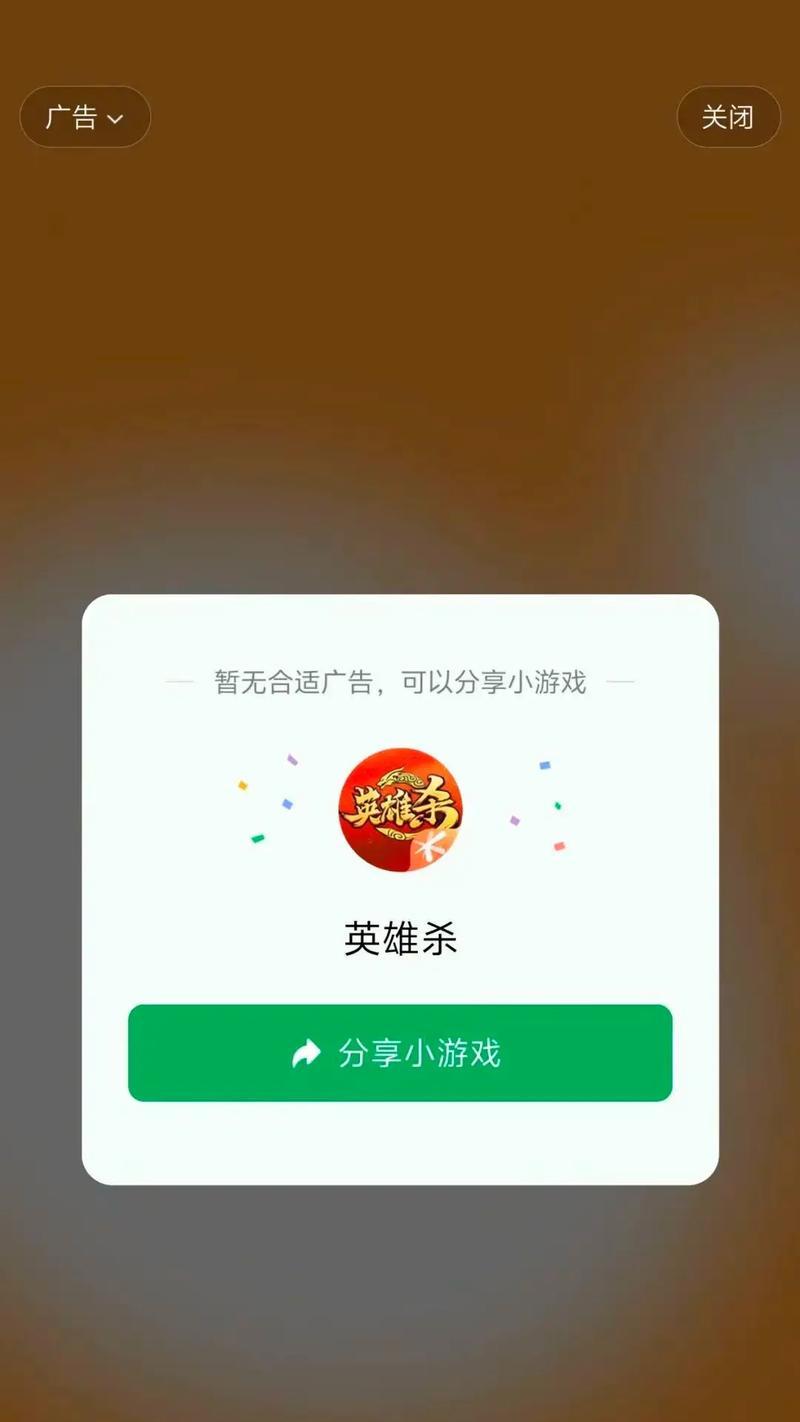The width and height of the screenshot is (800, 1422).
Task: Tap the green 分享小游戏 button
Action: coord(400,1053)
